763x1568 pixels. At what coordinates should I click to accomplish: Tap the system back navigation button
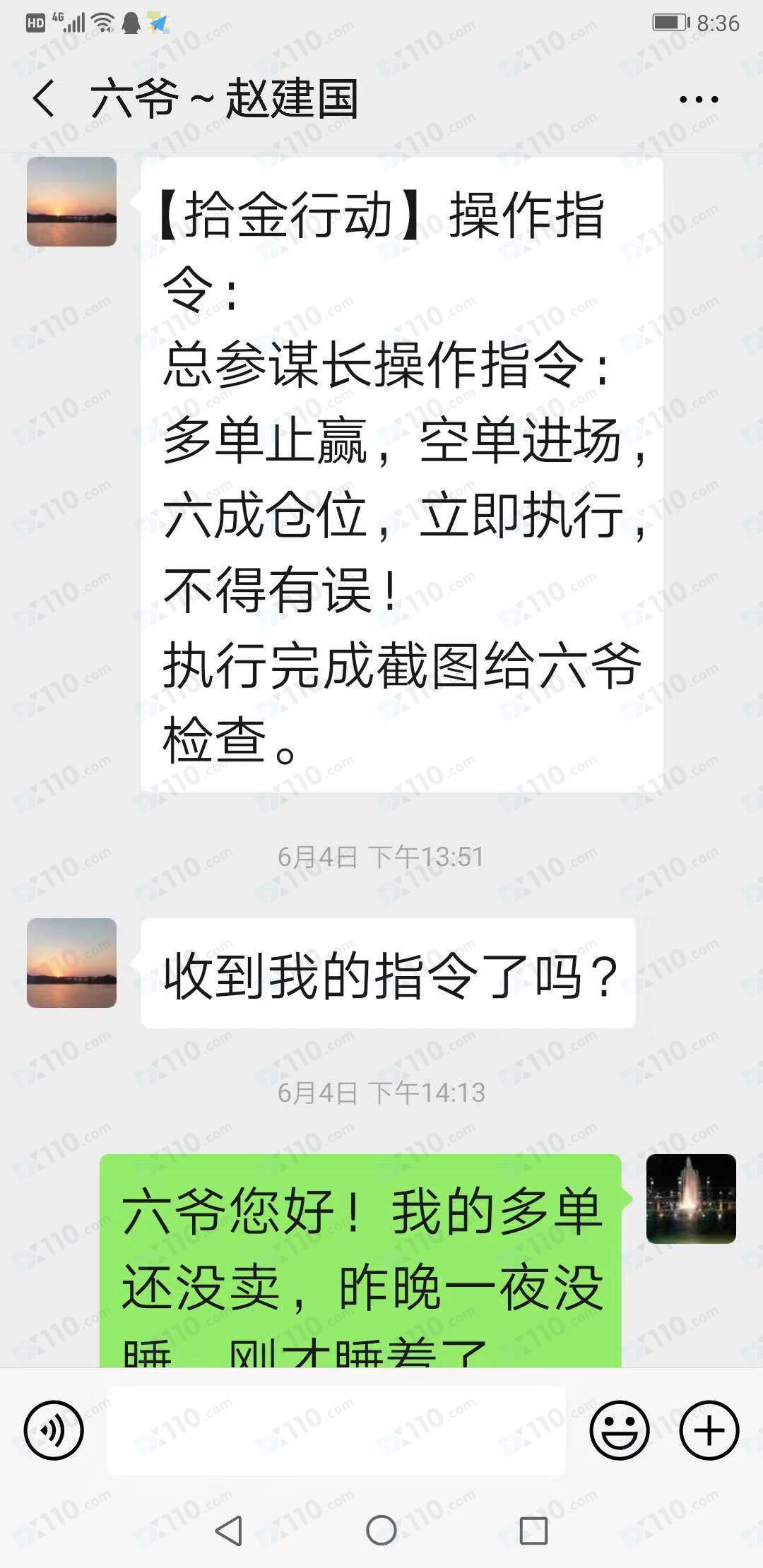point(229,1531)
